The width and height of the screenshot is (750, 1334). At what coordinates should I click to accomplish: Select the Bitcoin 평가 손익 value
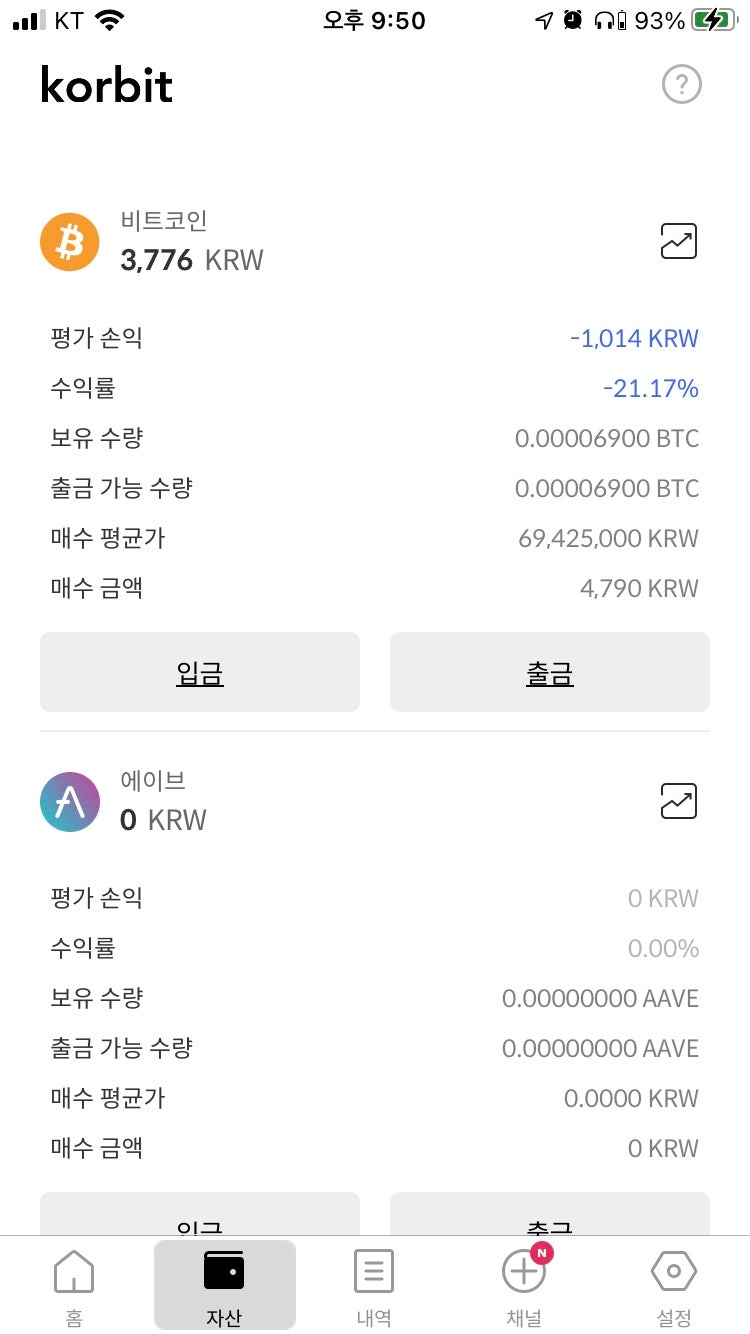(635, 338)
